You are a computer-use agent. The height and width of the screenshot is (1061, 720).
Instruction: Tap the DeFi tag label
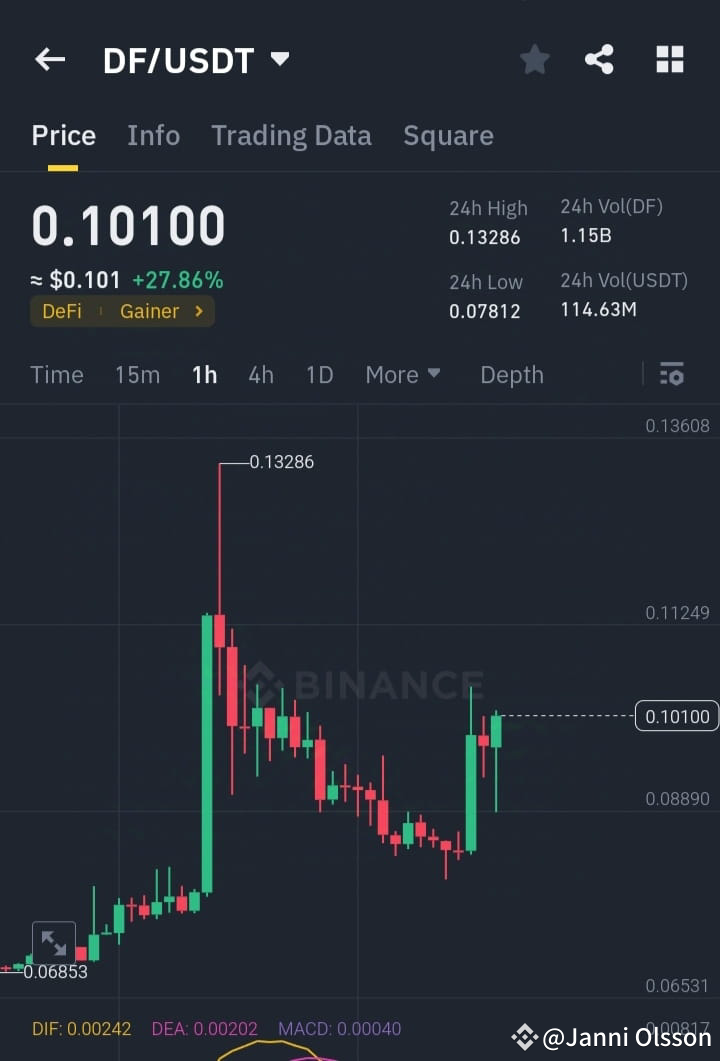coord(61,311)
